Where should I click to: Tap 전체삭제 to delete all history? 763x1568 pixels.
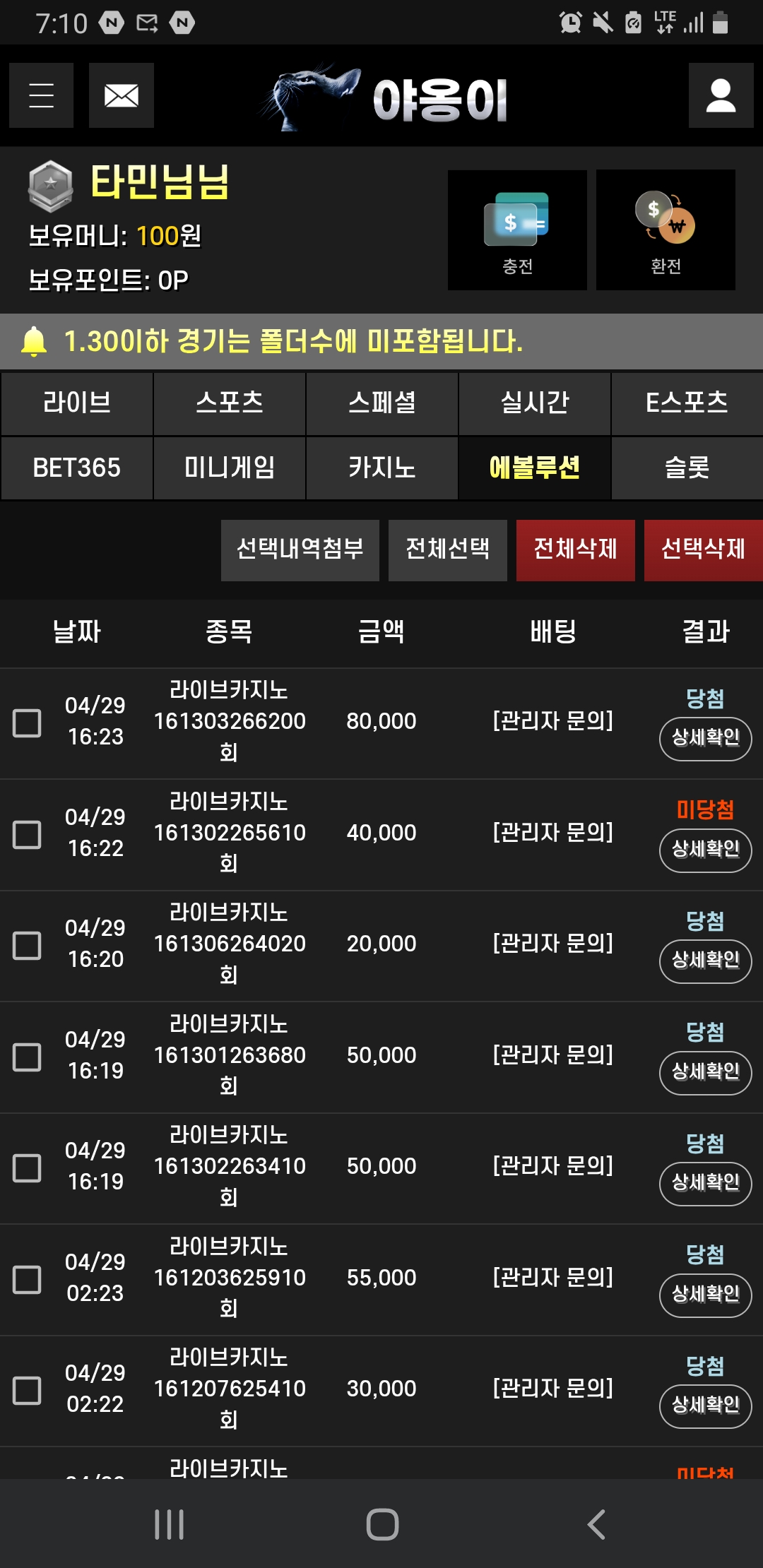[x=576, y=550]
